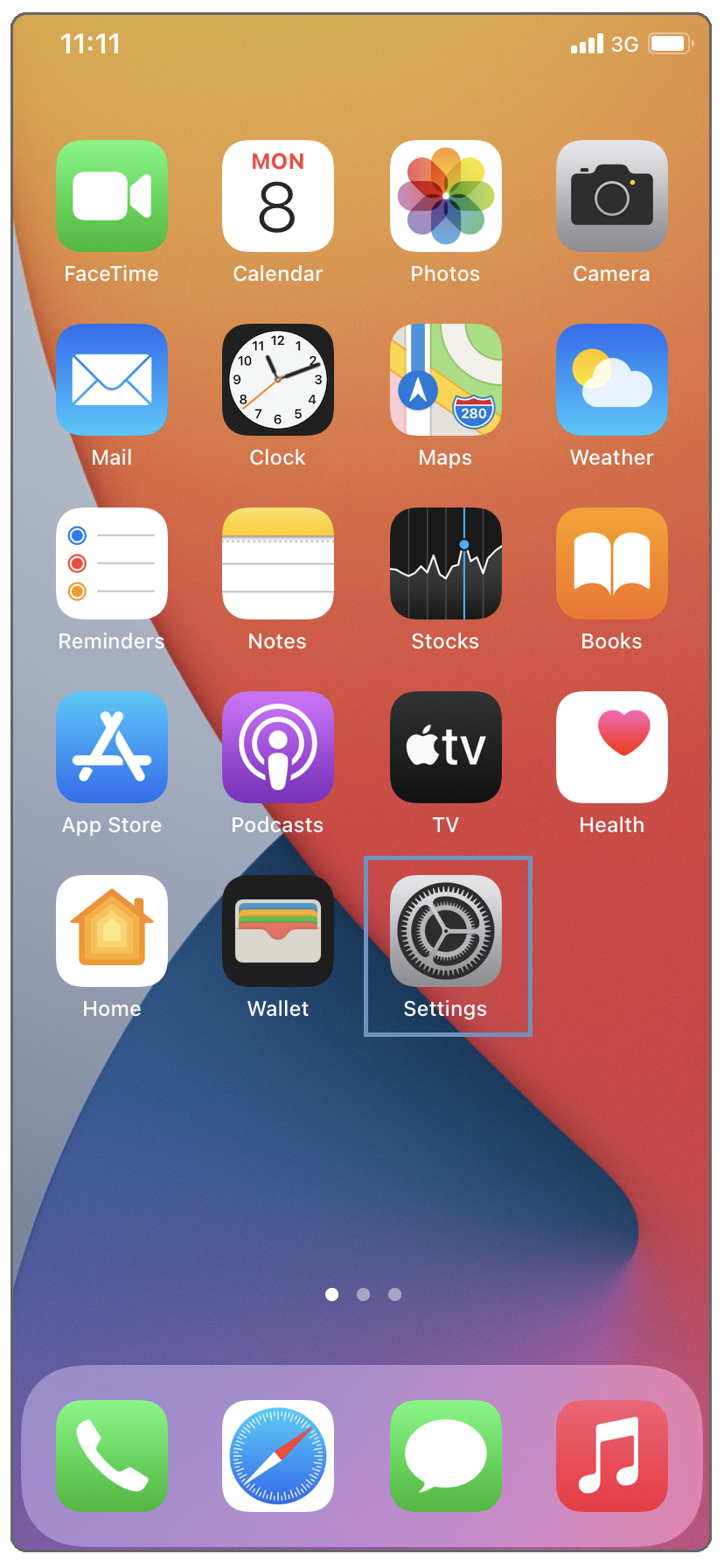
Task: Launch the Camera app
Action: [612, 196]
